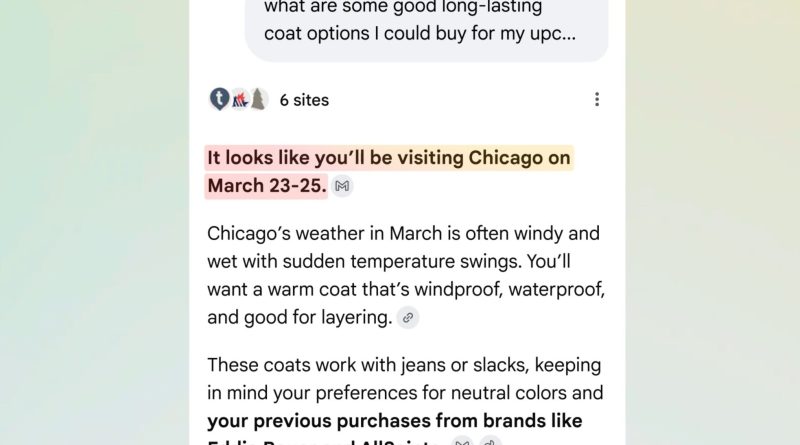Screen dimensions: 800x445
Task: Open the 6 sites source list
Action: 269,99
